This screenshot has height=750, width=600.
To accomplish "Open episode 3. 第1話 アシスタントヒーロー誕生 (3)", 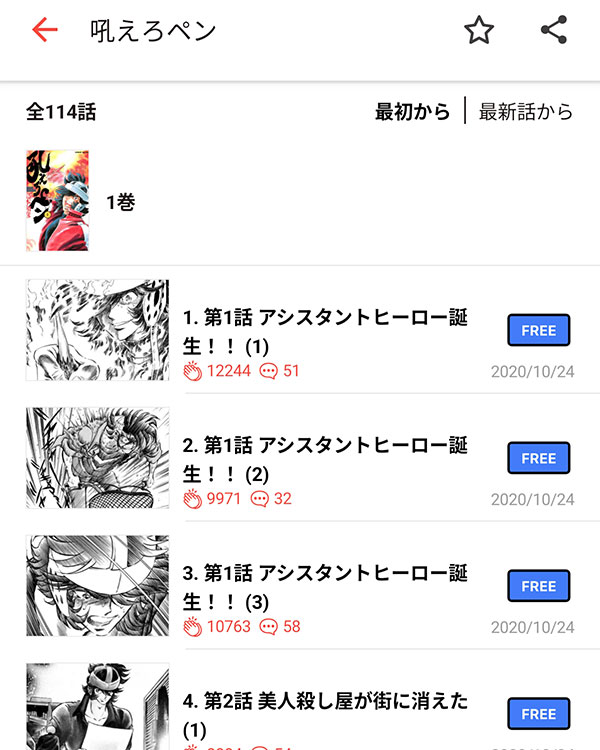I will click(x=325, y=586).
